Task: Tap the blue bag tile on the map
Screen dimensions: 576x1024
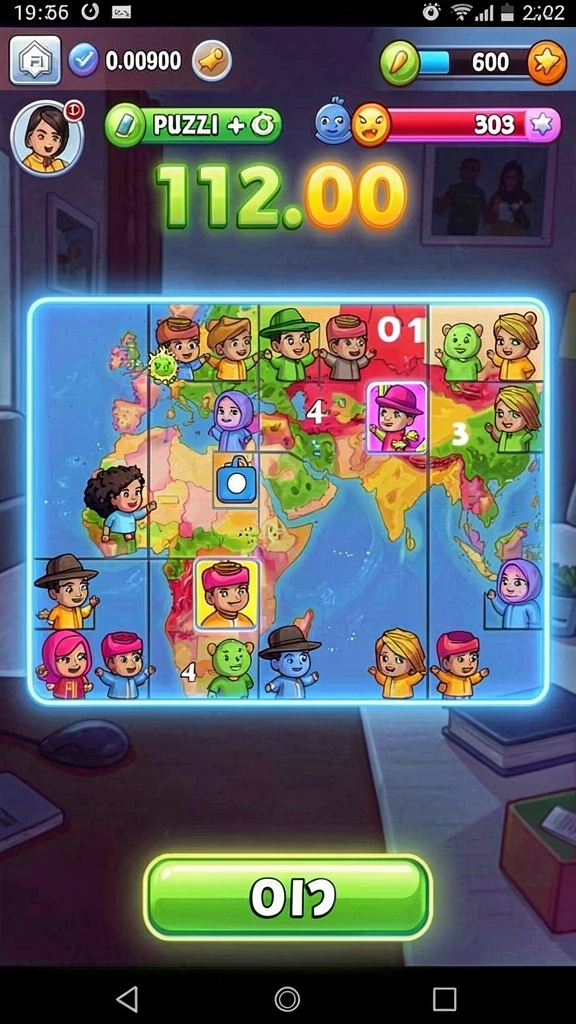Action: (236, 481)
